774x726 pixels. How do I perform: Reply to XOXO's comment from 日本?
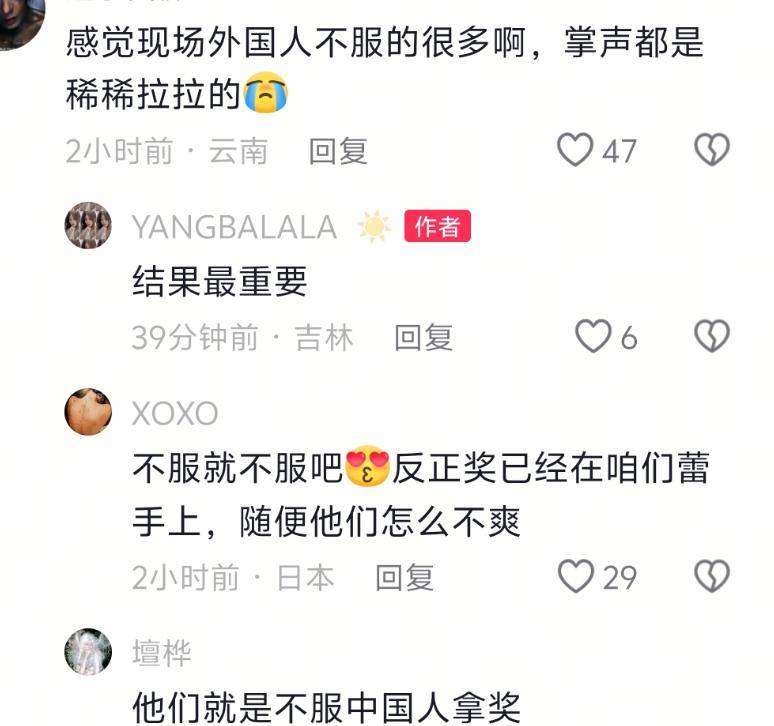[404, 577]
